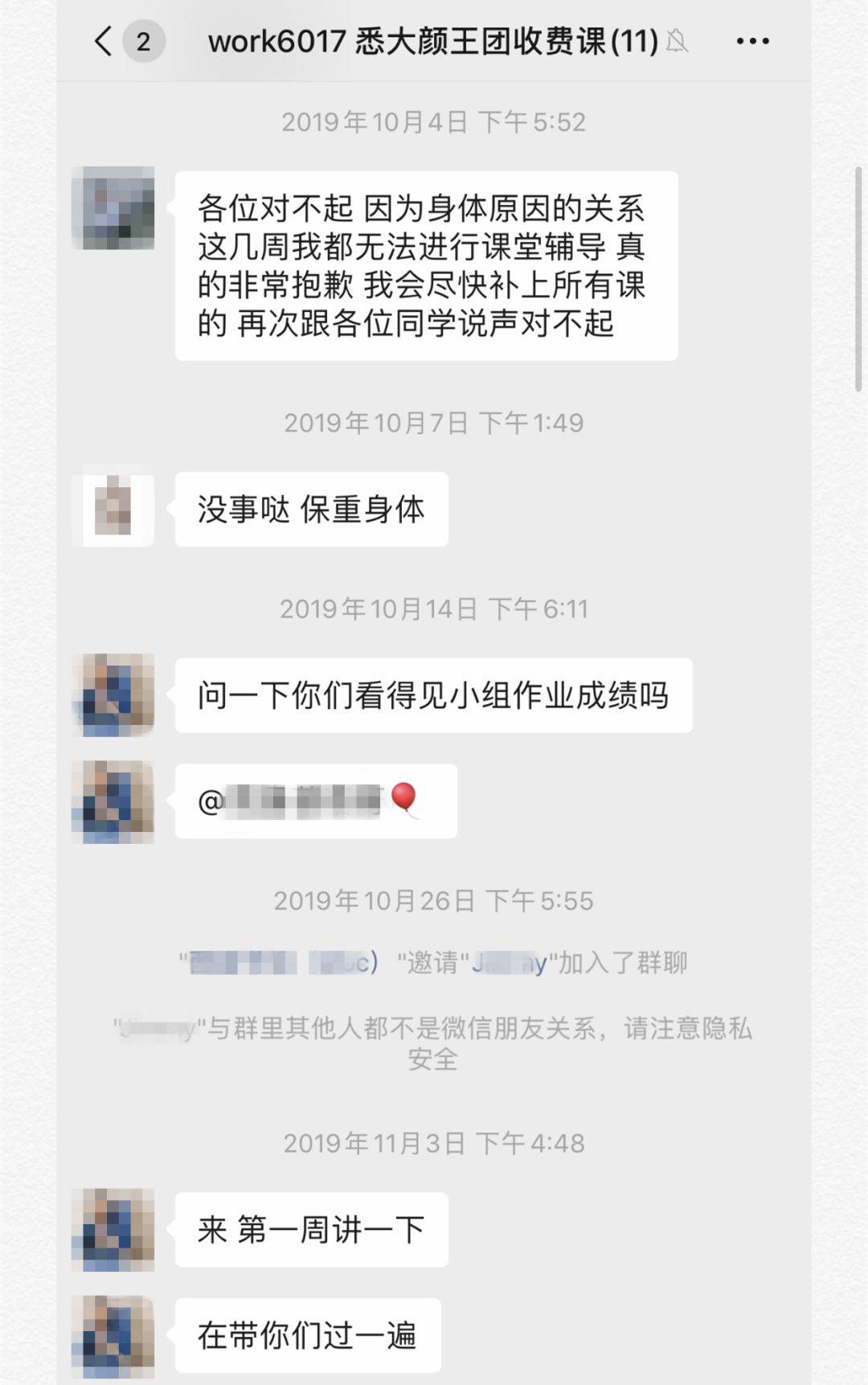The image size is (868, 1385).
Task: Open the group chat's three-dot menu
Action: [x=752, y=41]
